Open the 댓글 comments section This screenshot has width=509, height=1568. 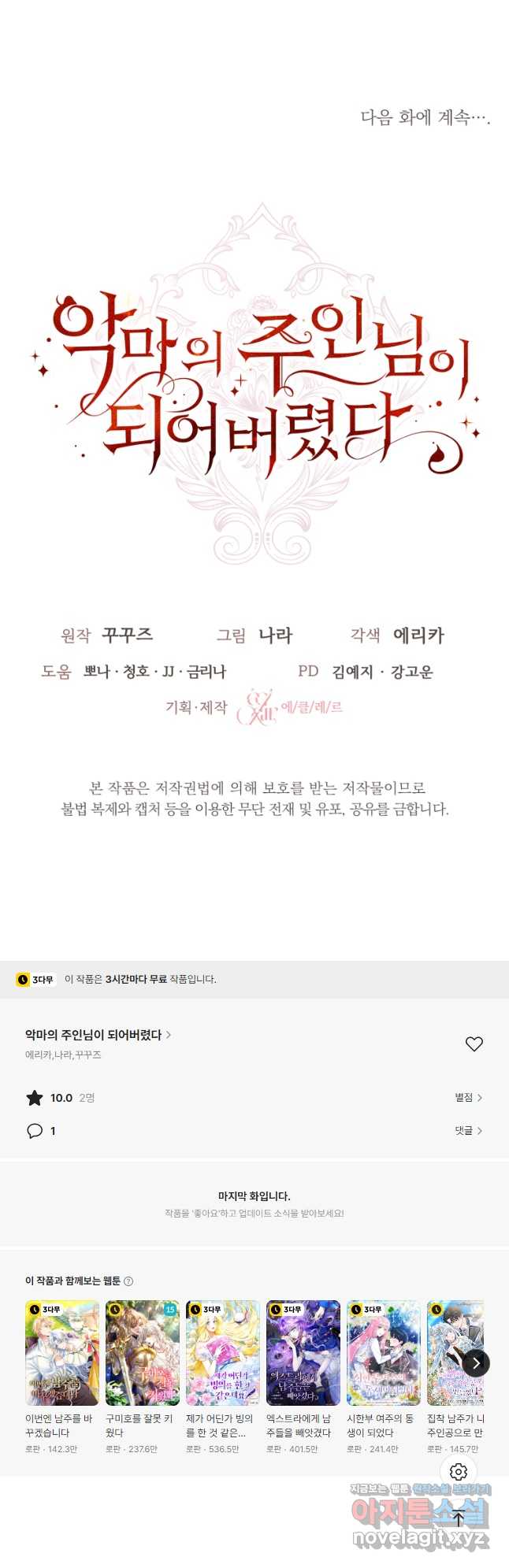468,1130
